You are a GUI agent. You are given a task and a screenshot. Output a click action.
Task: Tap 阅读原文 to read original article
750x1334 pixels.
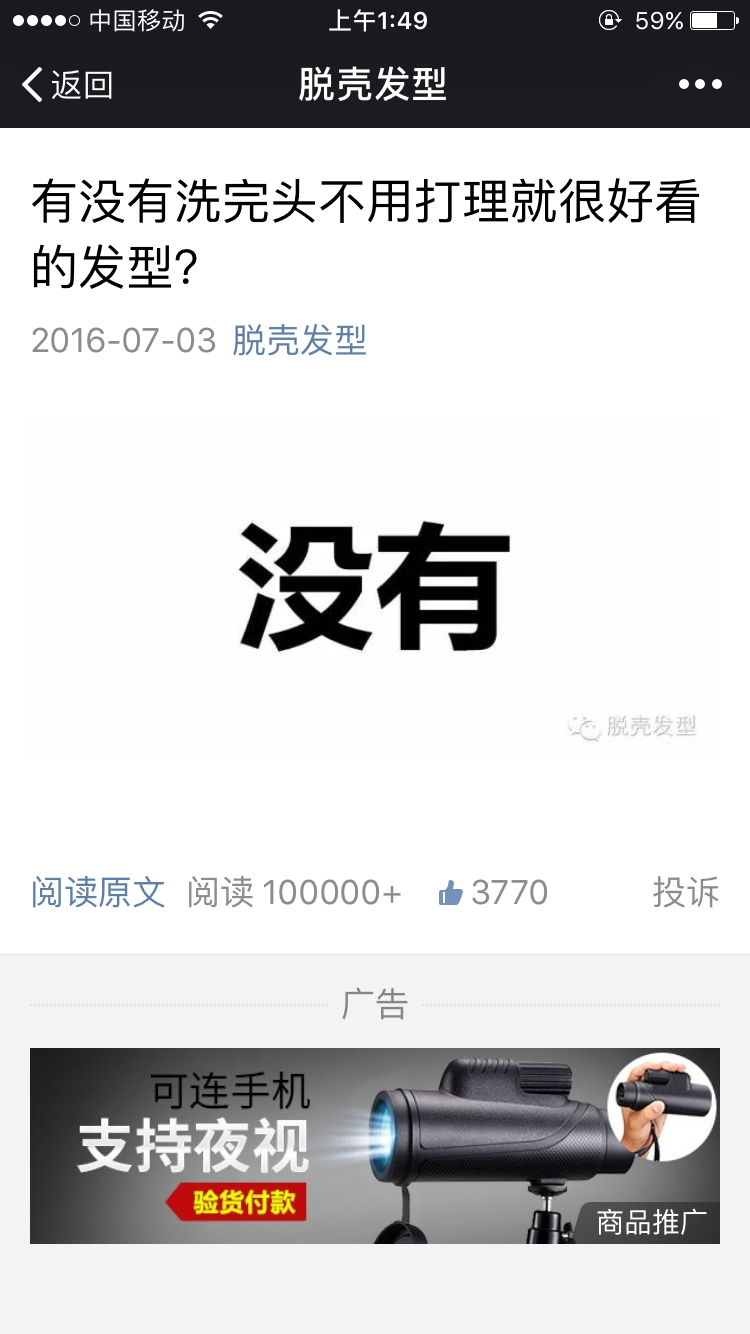(98, 892)
